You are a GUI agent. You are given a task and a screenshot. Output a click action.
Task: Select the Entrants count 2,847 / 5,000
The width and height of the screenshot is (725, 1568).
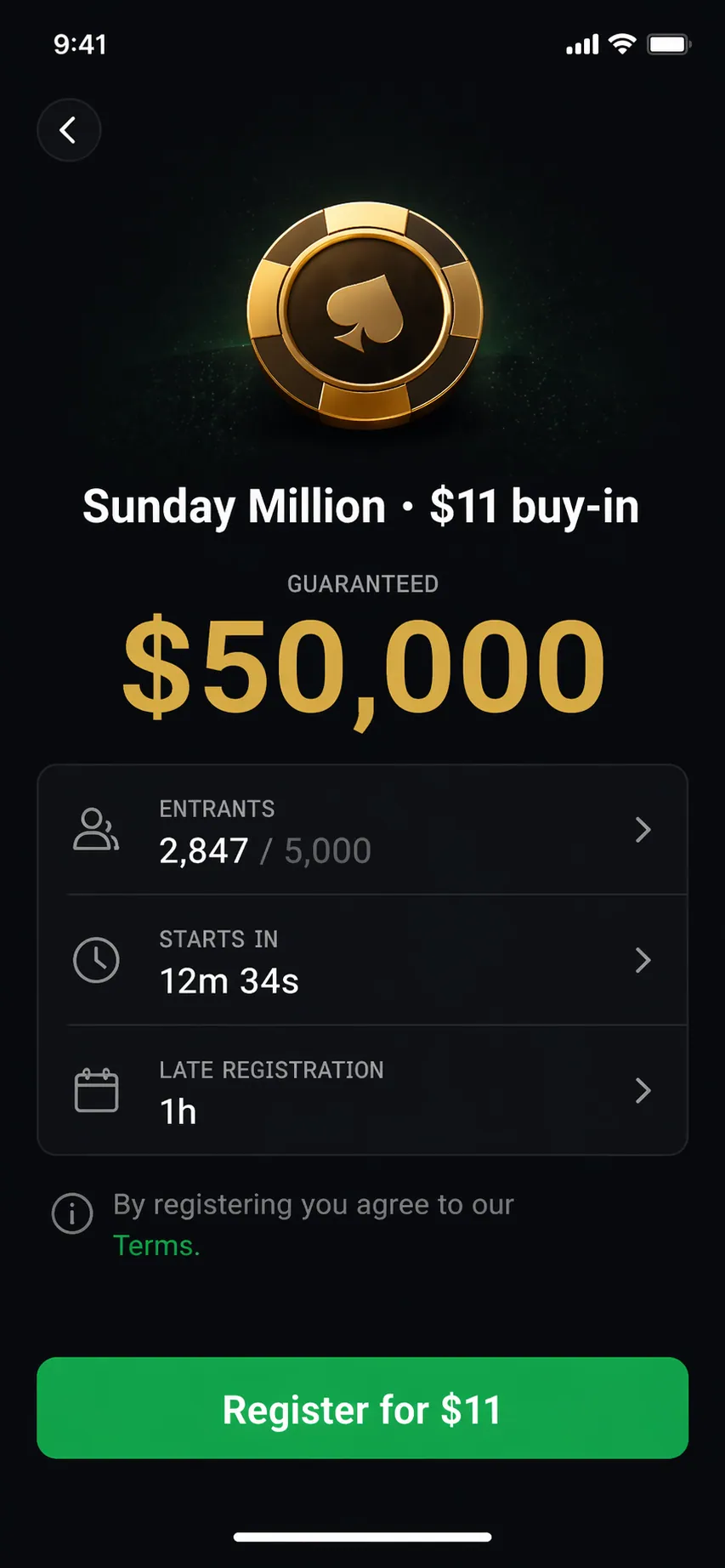[265, 849]
